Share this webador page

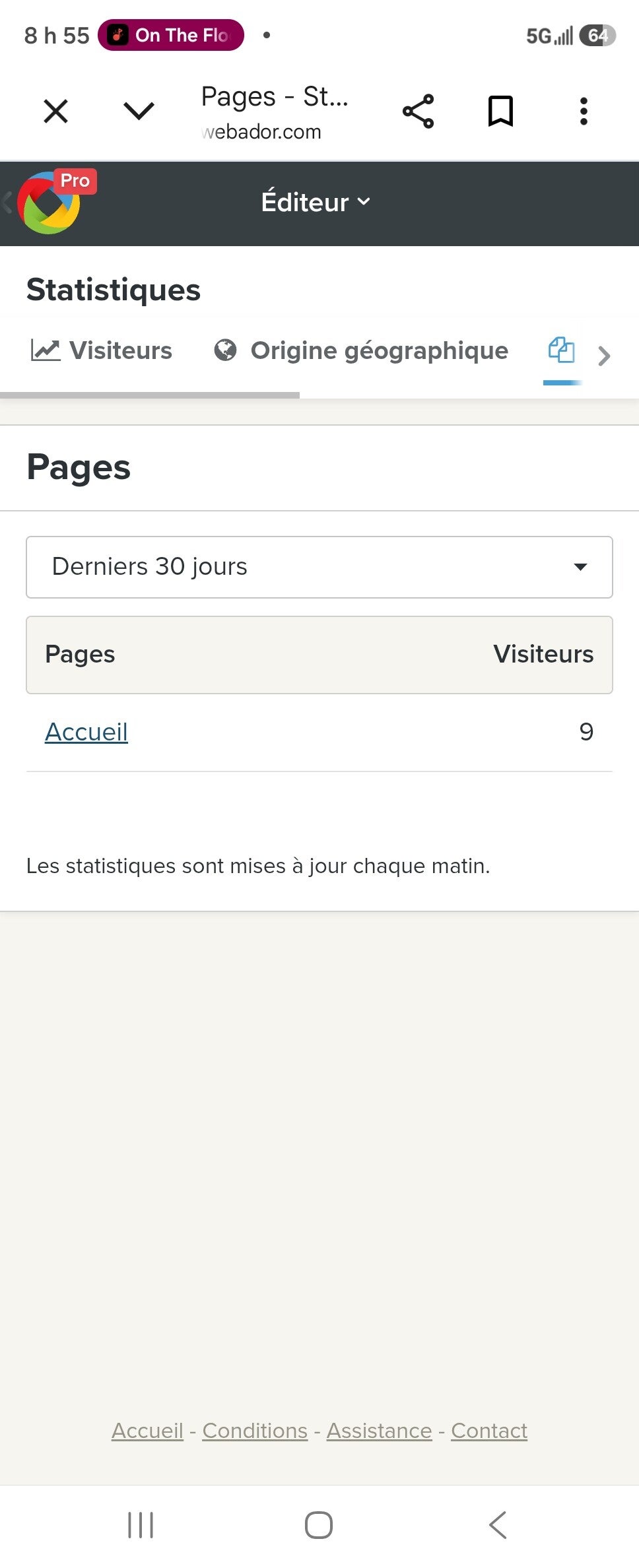pos(418,111)
